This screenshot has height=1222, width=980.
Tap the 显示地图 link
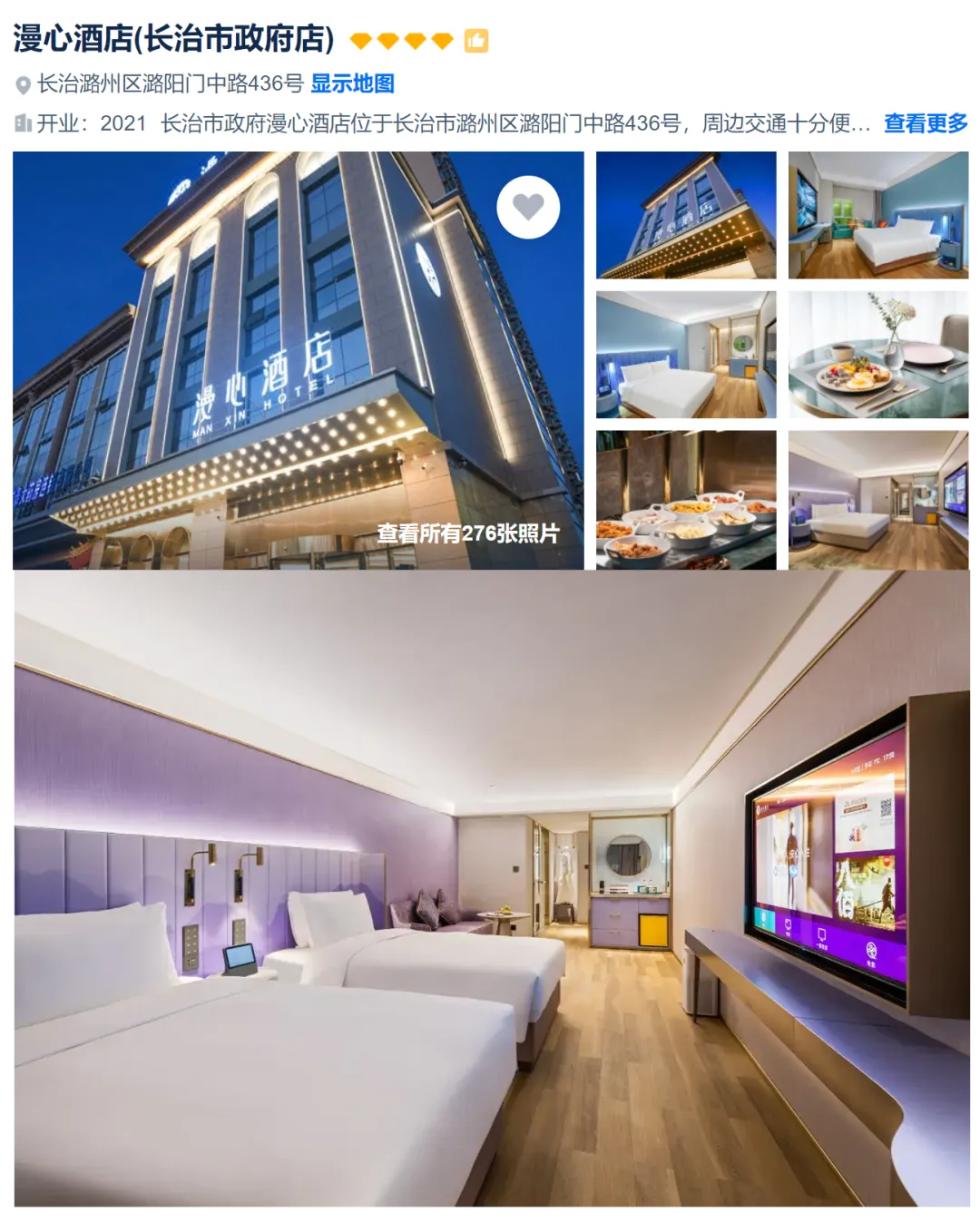coord(352,84)
